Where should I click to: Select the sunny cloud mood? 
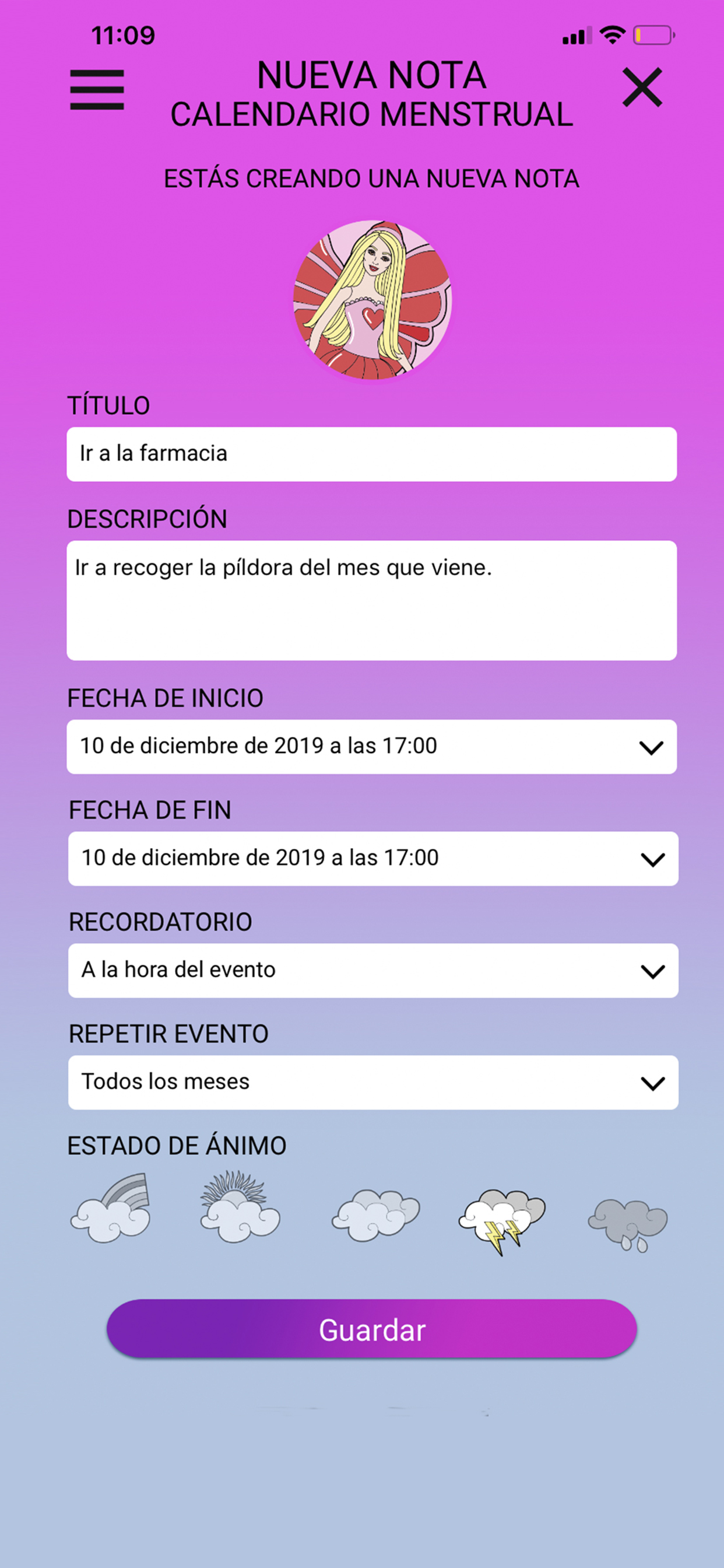[x=239, y=1207]
